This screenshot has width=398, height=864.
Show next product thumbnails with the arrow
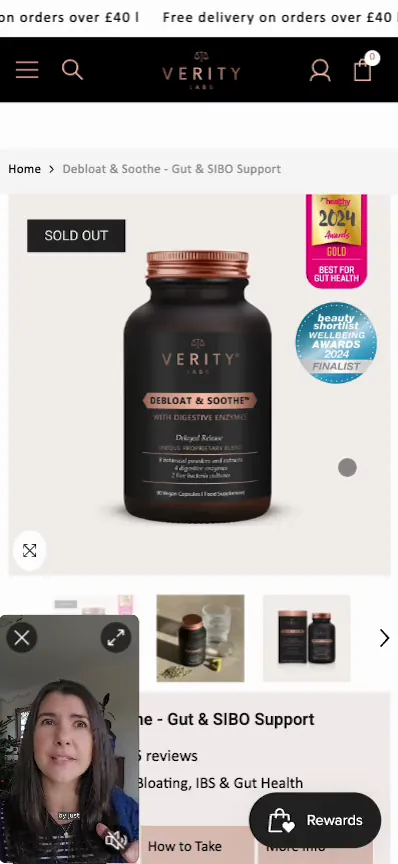pos(384,638)
